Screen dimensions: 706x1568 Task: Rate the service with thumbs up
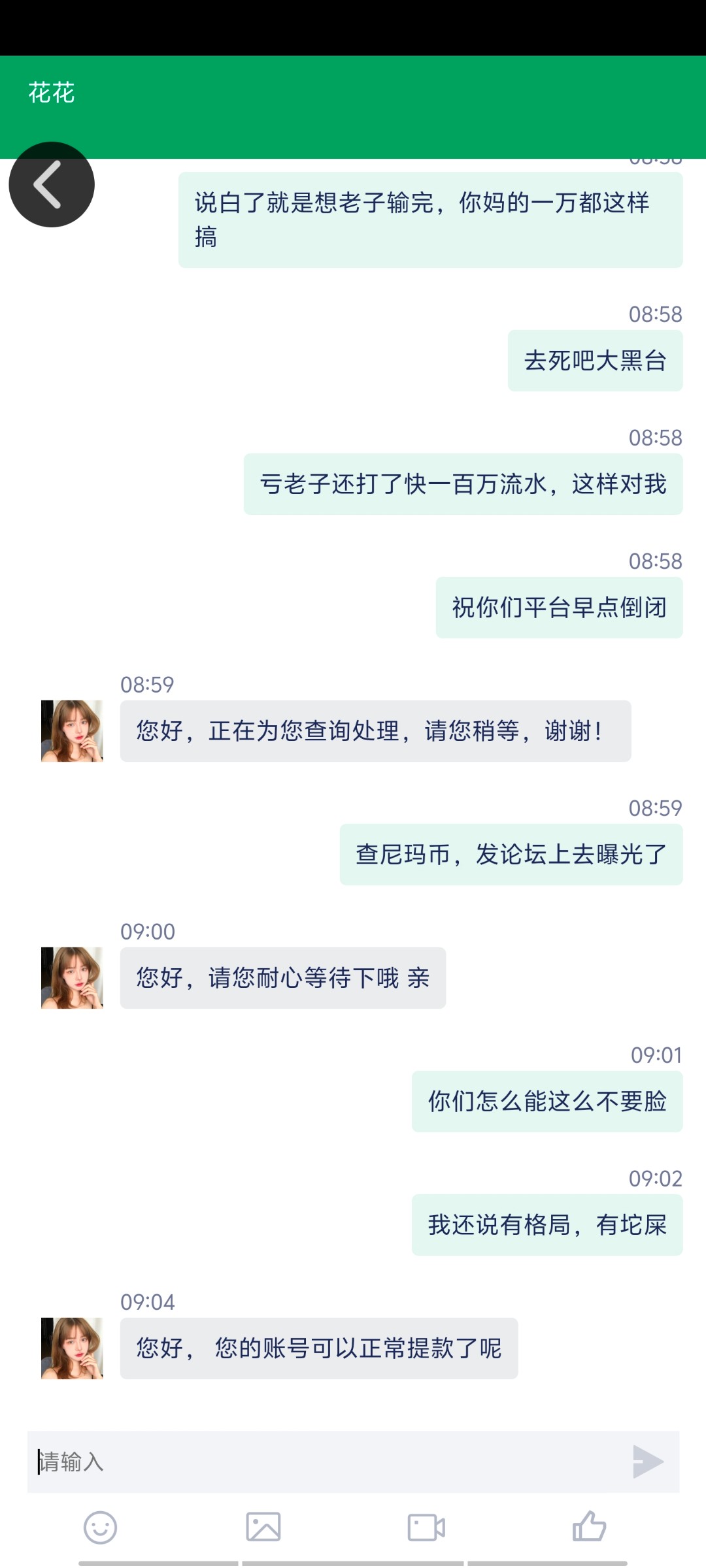(x=589, y=1527)
